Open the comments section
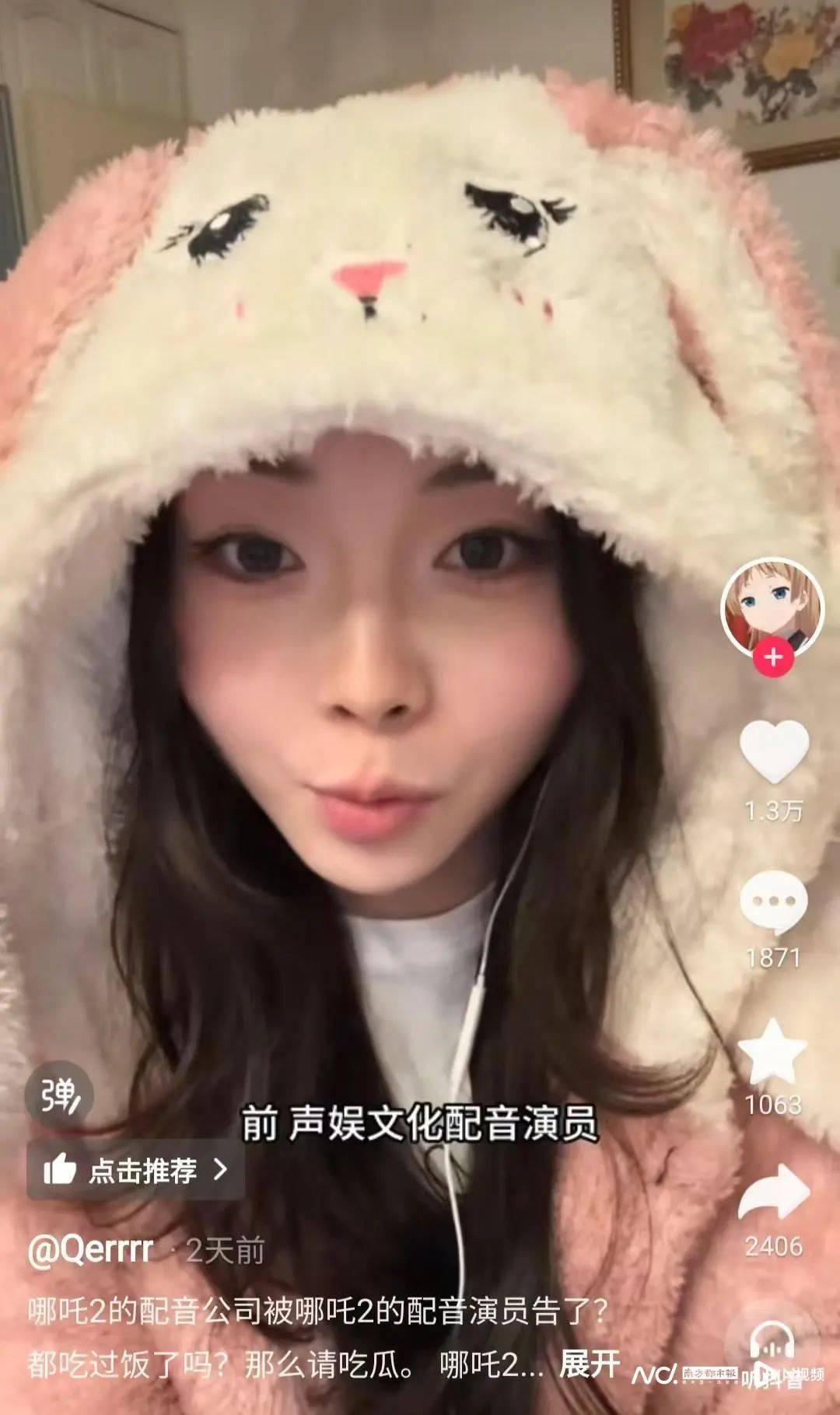The image size is (840, 1415). tap(773, 902)
